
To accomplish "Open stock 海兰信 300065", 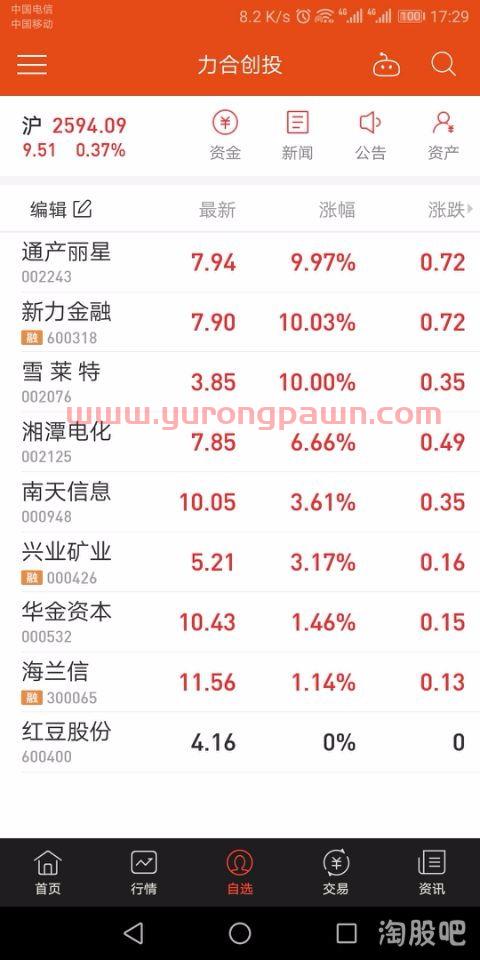I will point(240,683).
